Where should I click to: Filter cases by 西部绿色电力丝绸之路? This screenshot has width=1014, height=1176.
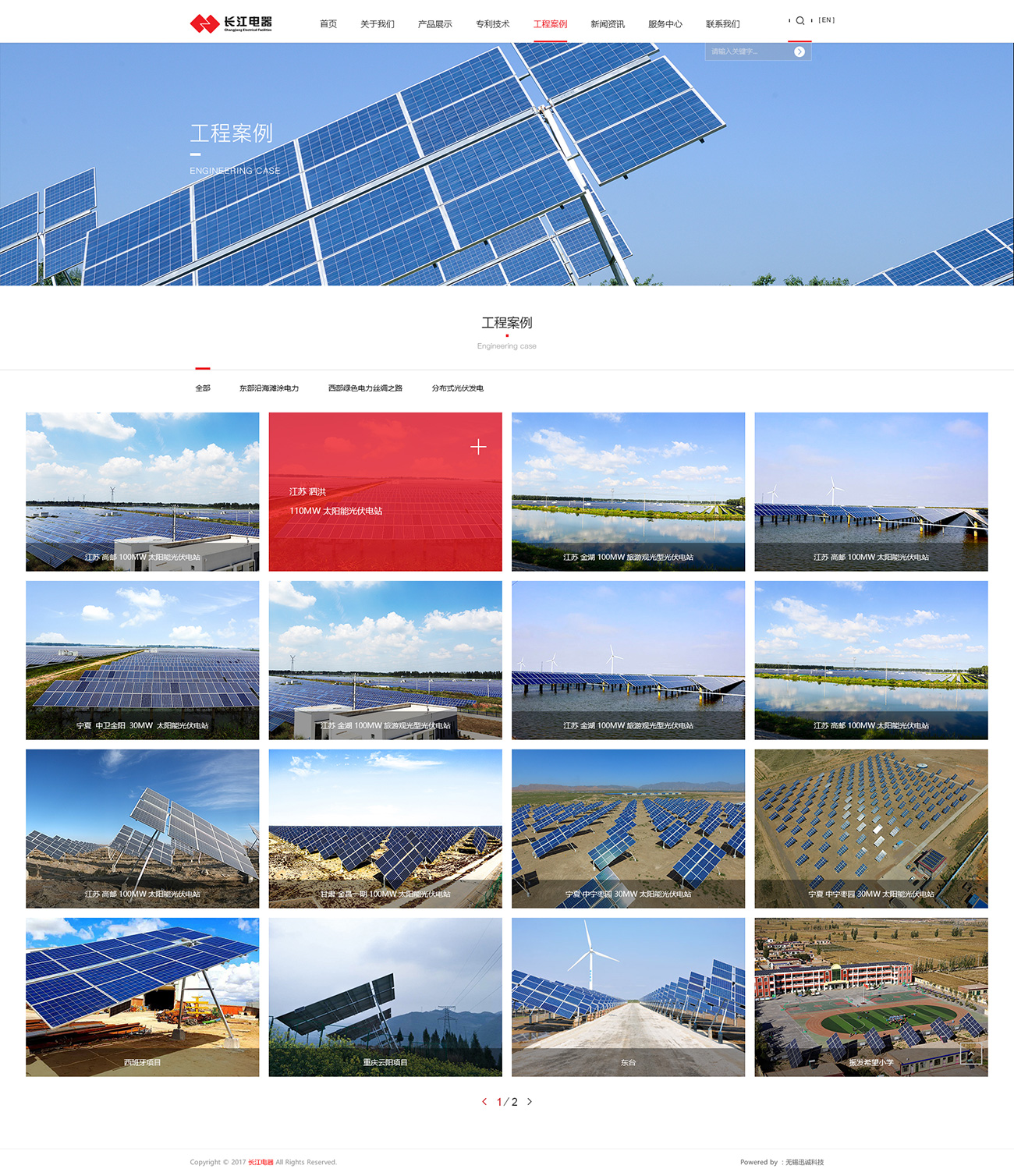coord(365,388)
